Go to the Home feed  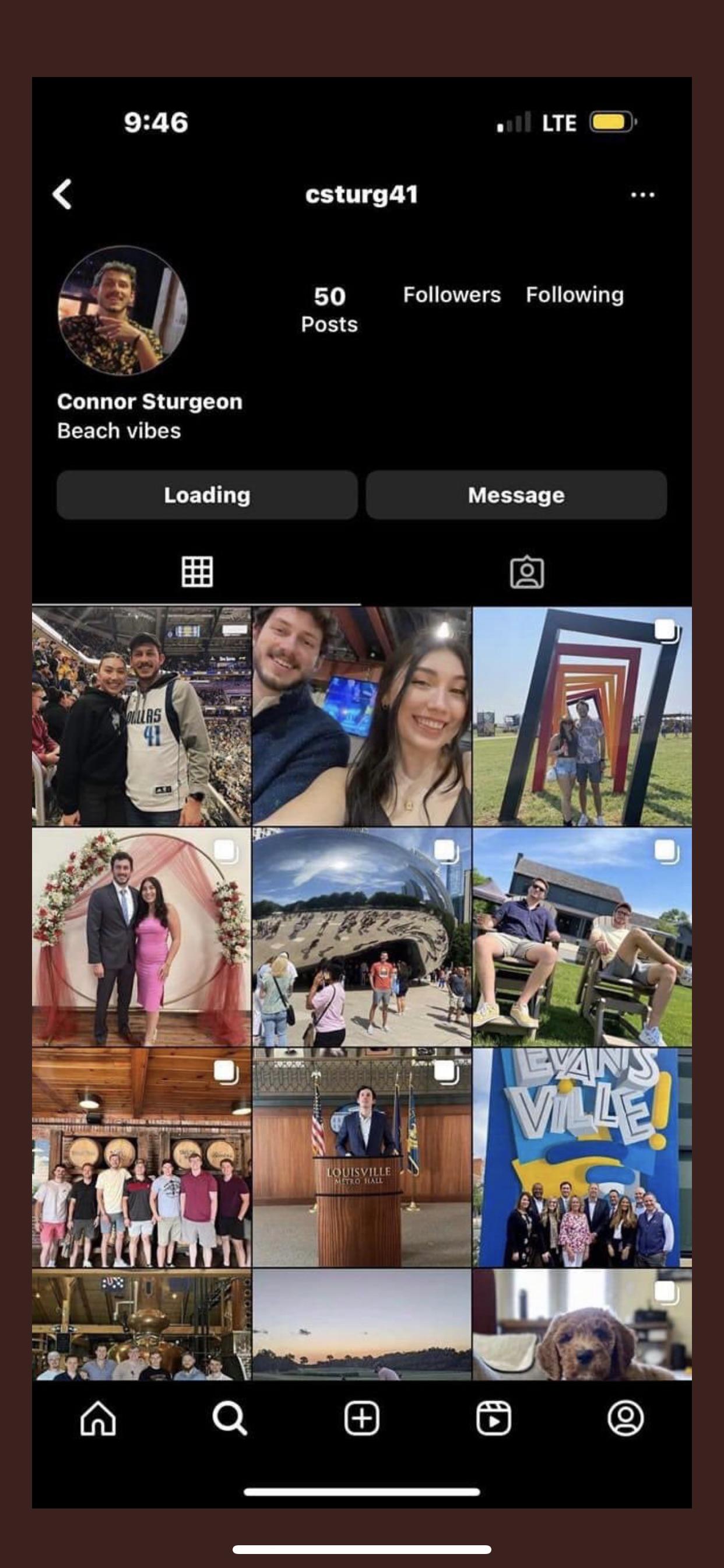coord(98,1418)
